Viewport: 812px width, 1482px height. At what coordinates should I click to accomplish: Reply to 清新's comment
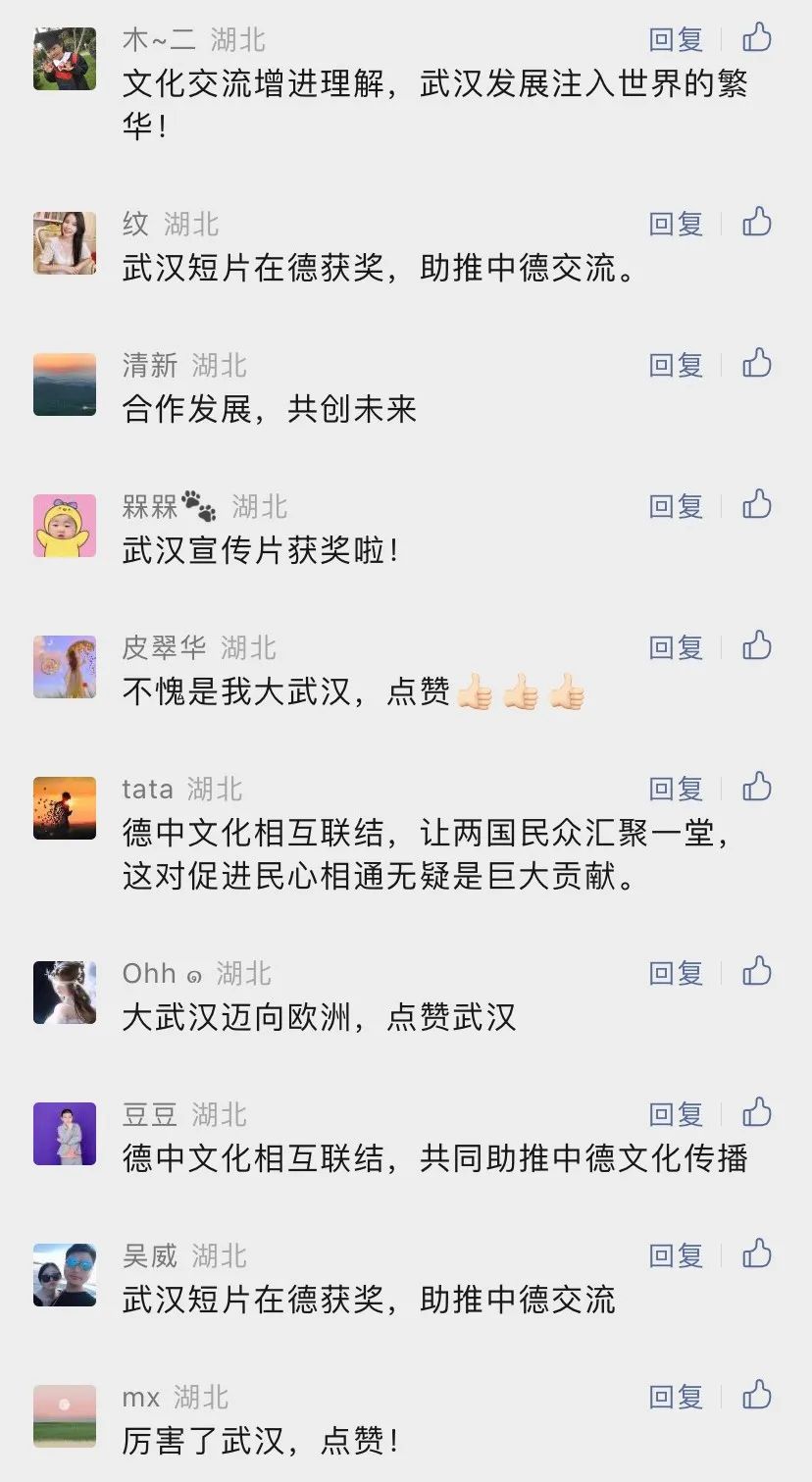[x=677, y=366]
